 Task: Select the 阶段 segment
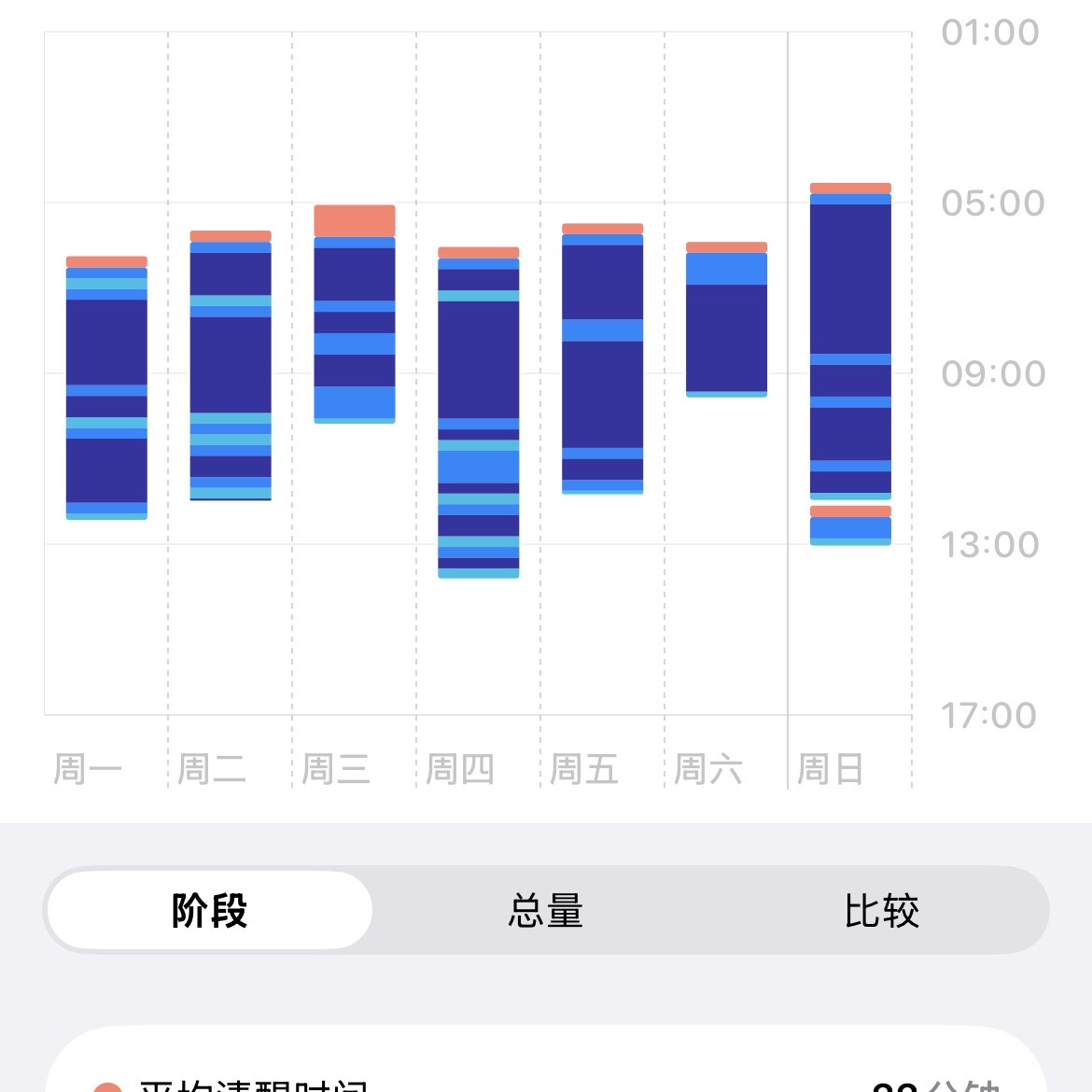click(210, 910)
